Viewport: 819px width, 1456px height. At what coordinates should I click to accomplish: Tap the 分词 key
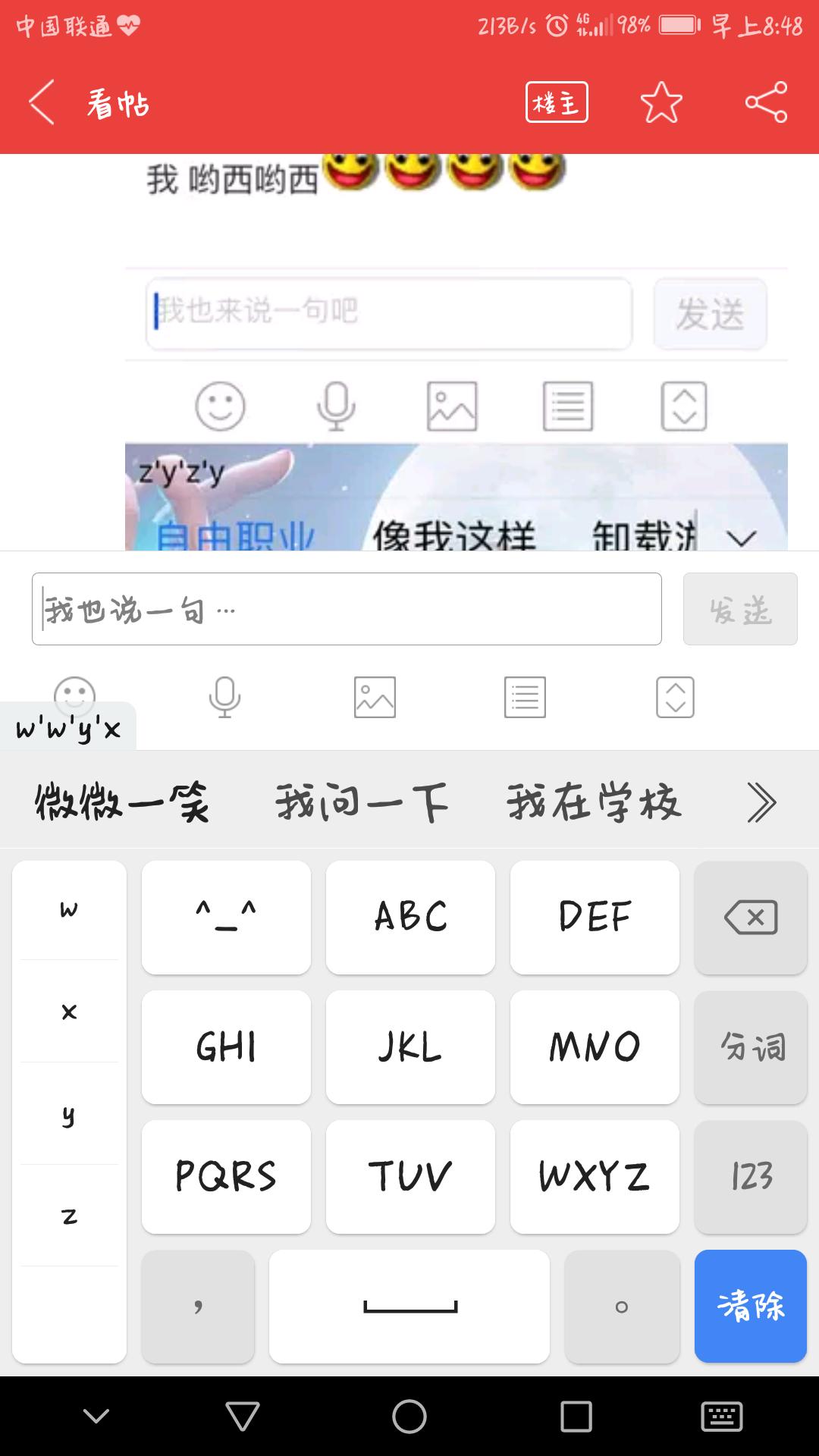pyautogui.click(x=751, y=1047)
